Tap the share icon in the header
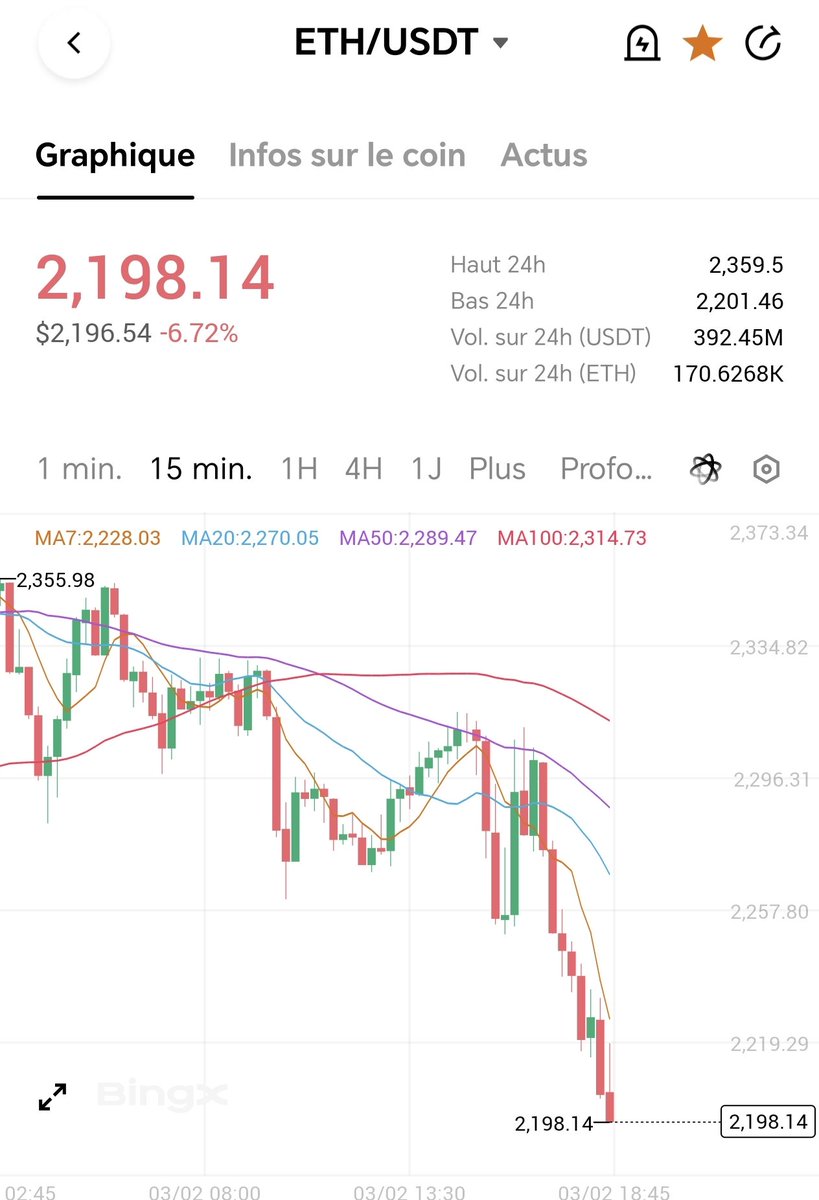The image size is (819, 1200). [763, 43]
